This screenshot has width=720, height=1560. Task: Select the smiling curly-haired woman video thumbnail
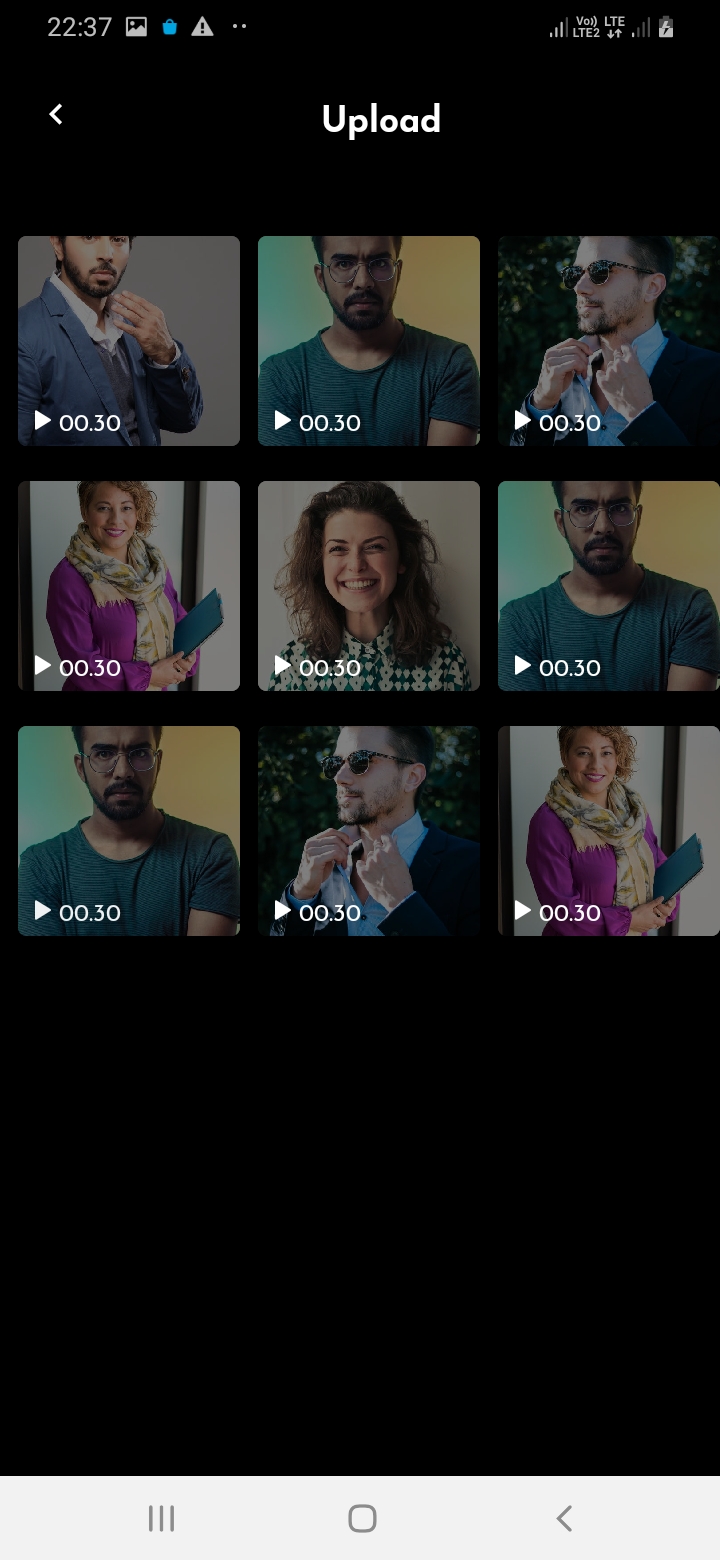368,586
